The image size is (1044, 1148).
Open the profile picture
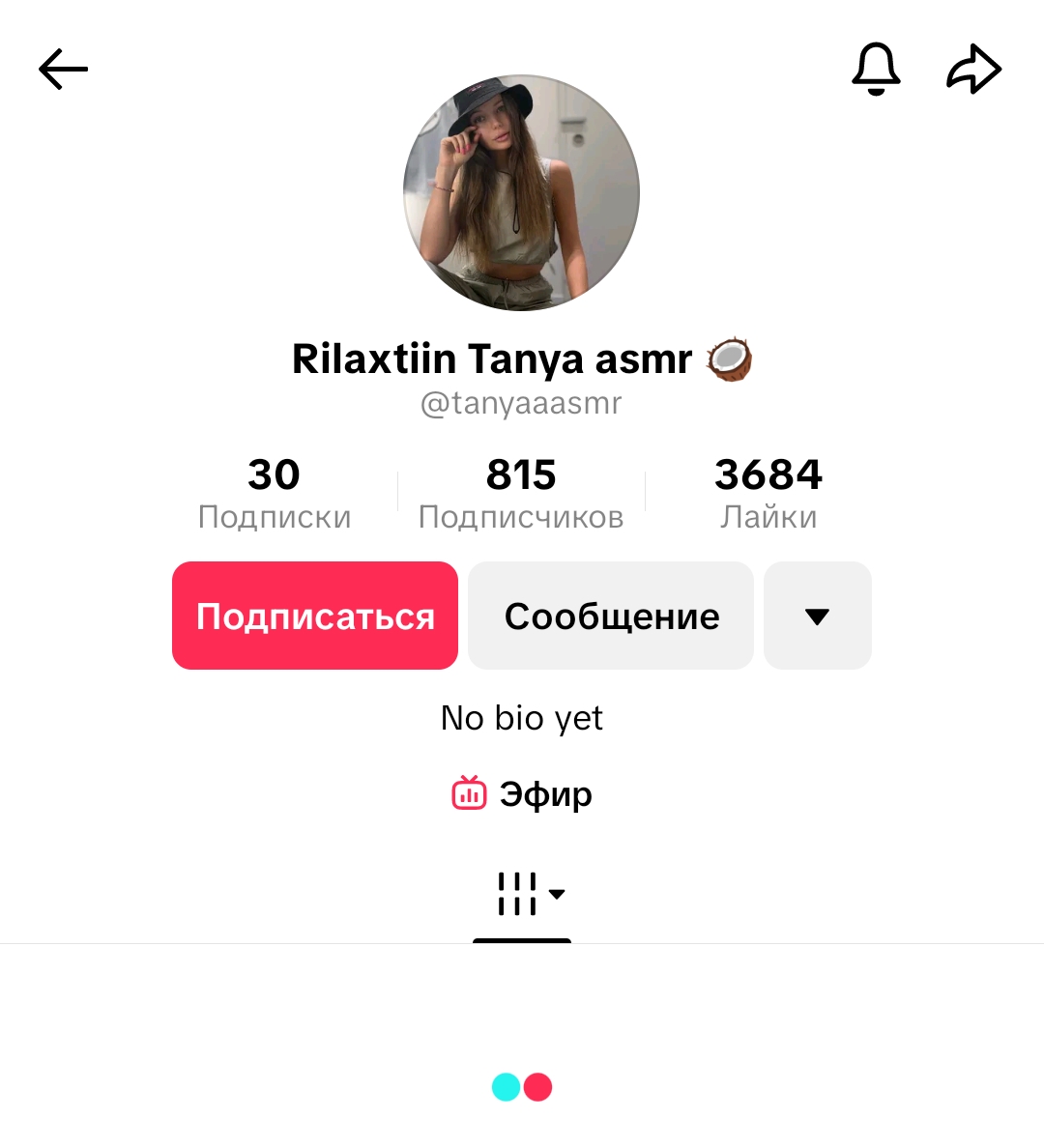[521, 193]
